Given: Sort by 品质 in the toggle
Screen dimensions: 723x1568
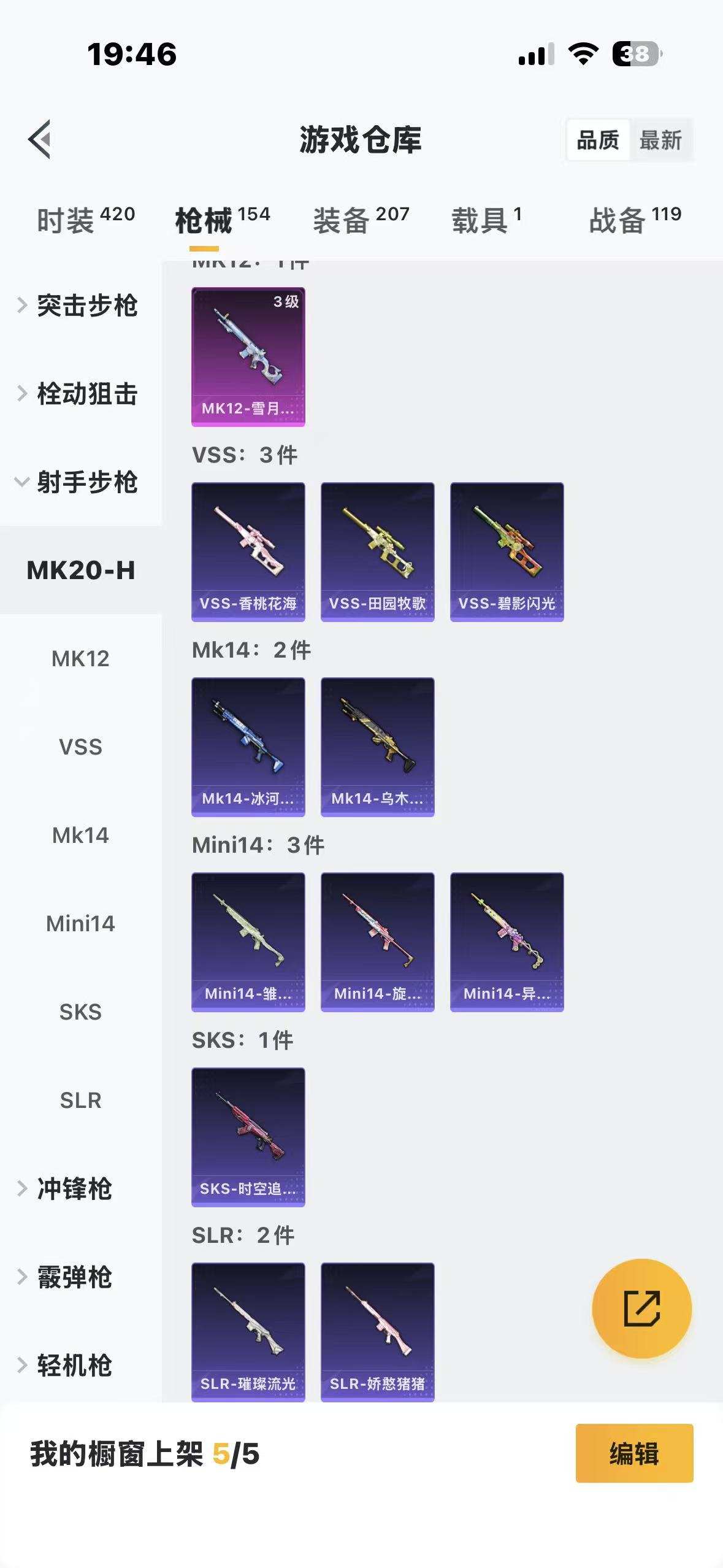Looking at the screenshot, I should pos(598,140).
